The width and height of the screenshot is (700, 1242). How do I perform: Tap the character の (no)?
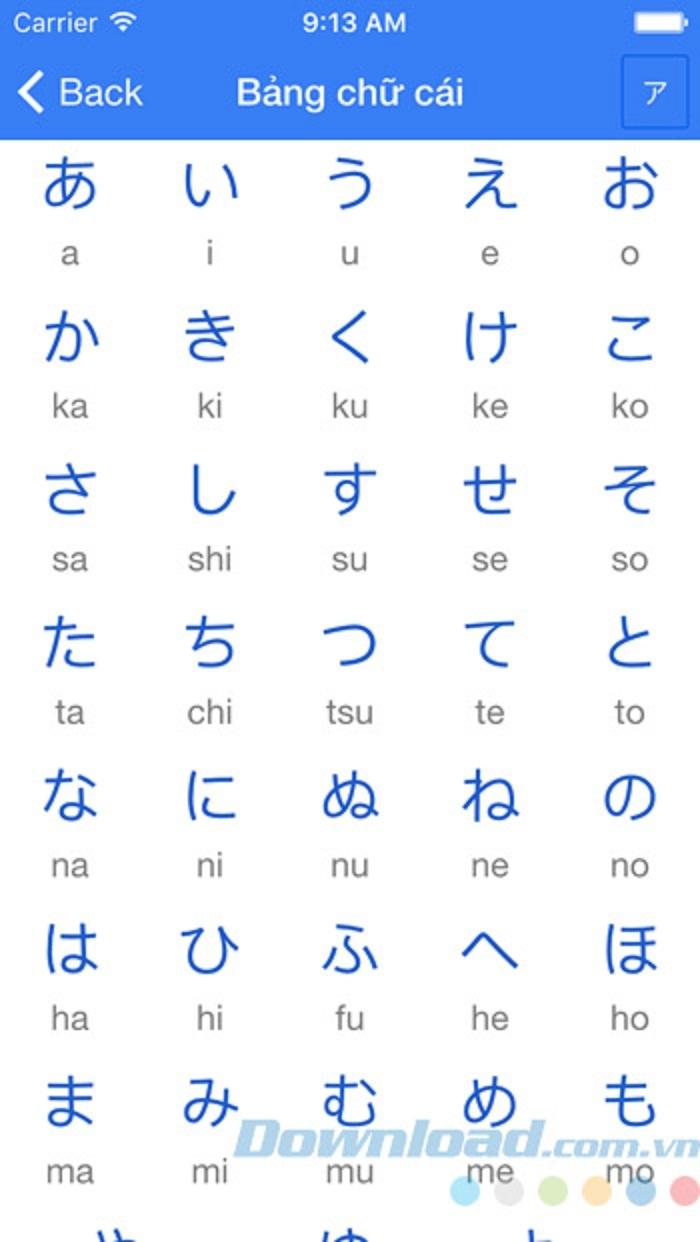(x=630, y=799)
